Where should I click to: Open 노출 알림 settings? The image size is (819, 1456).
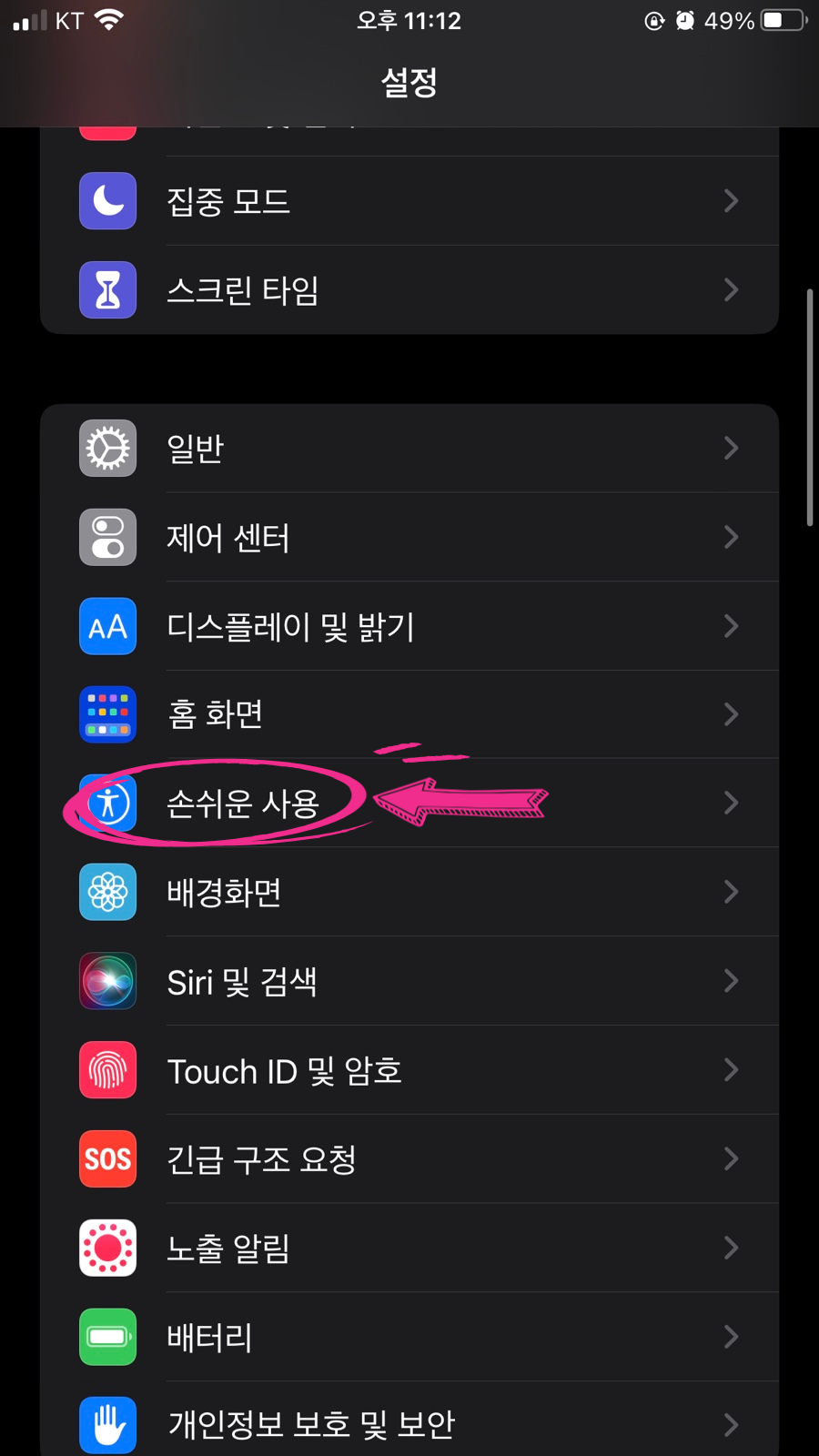(x=409, y=1249)
